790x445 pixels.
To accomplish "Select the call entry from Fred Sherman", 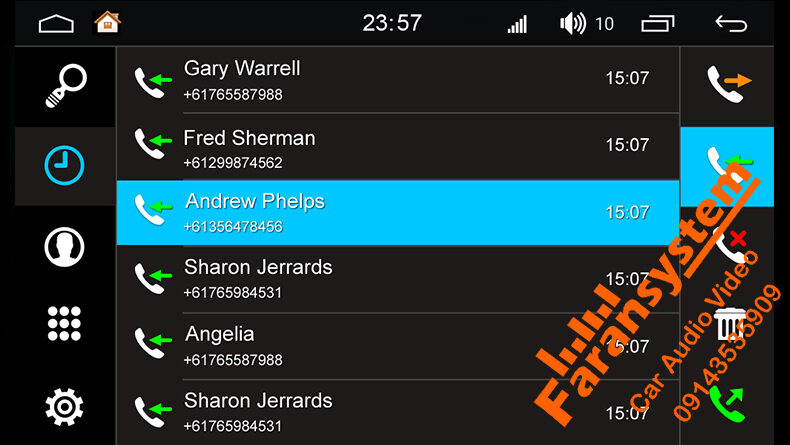I will pyautogui.click(x=397, y=147).
